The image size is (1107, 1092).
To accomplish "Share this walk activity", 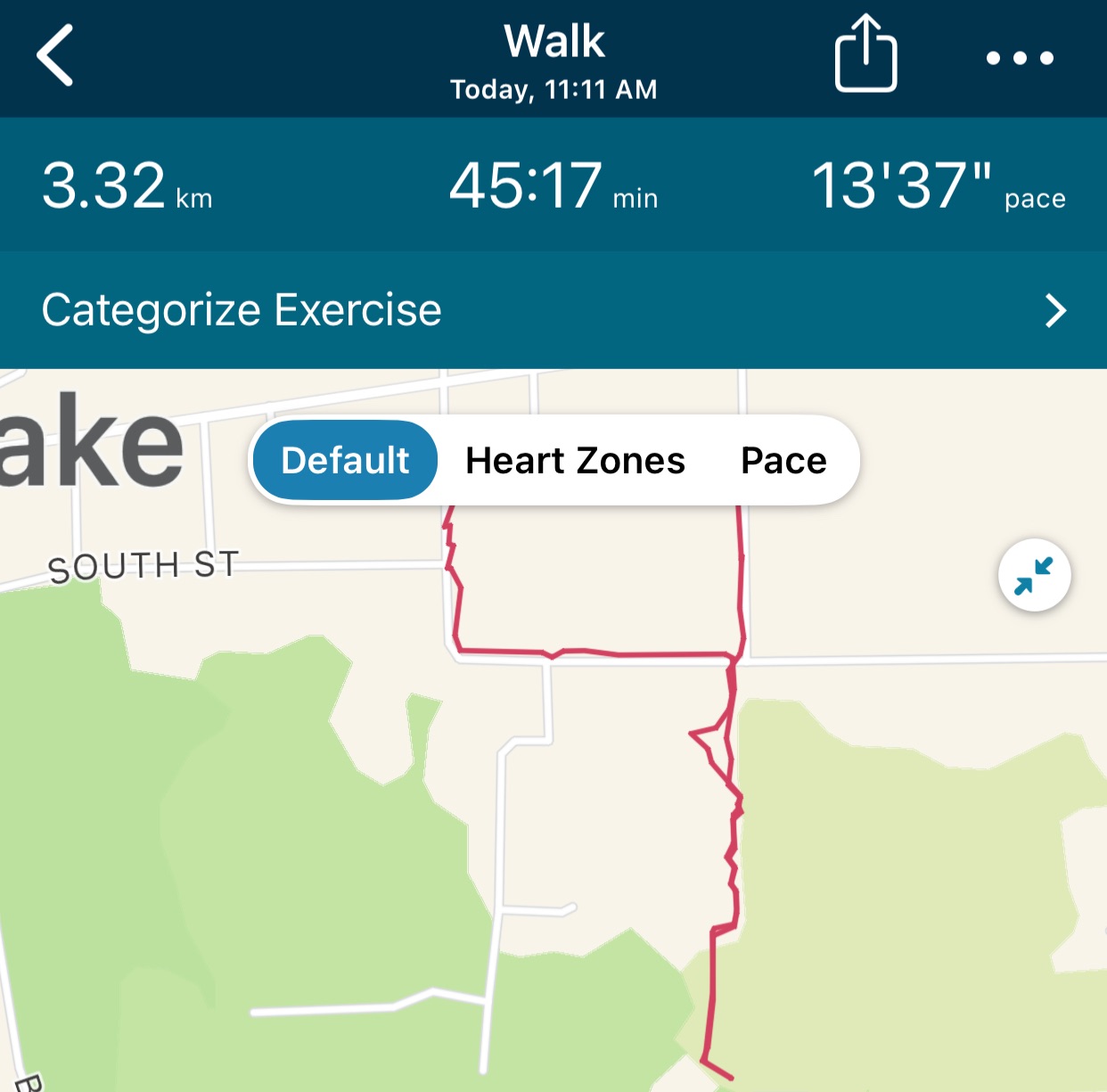I will click(865, 55).
